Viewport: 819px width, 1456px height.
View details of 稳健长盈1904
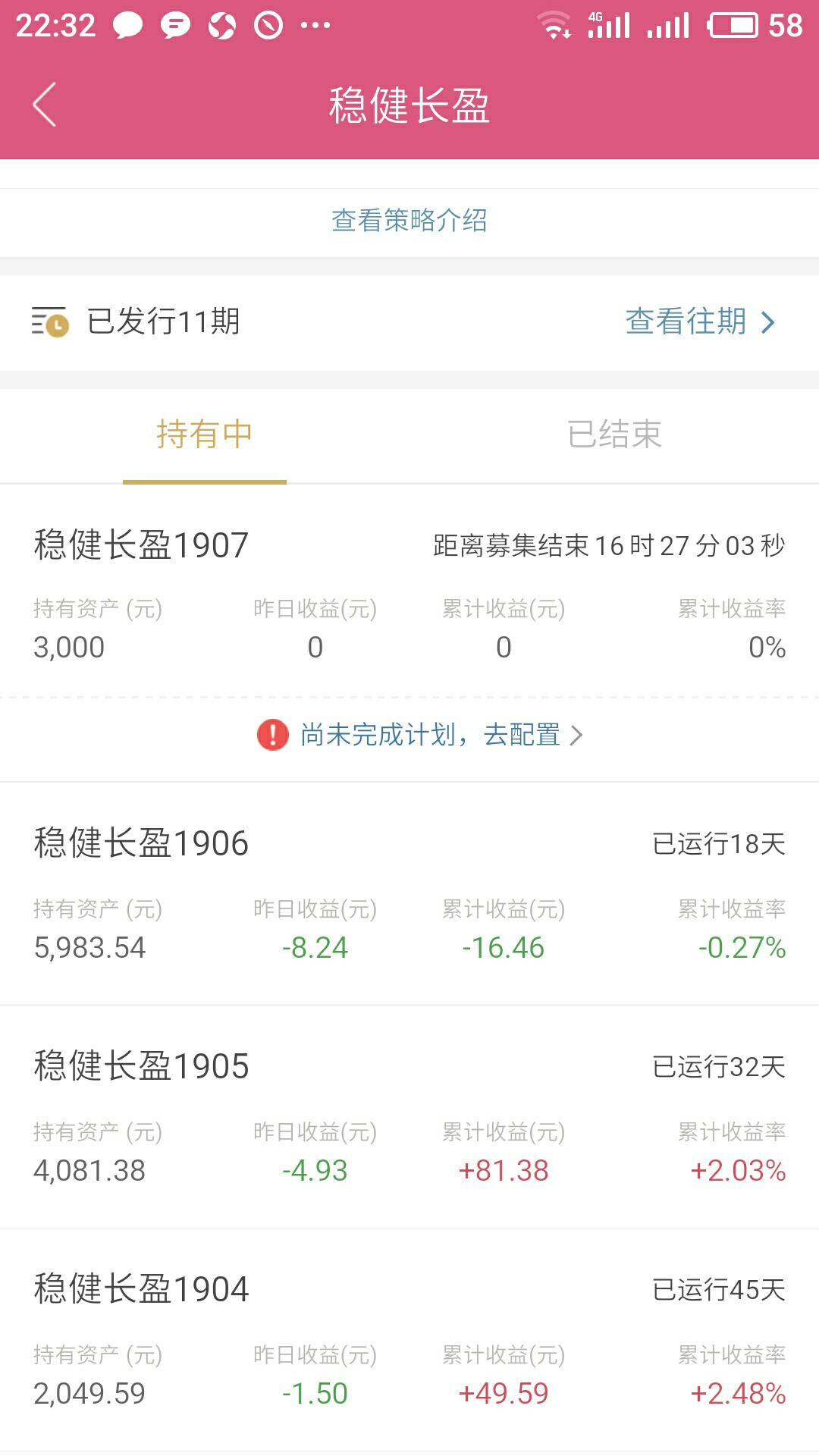[409, 1340]
